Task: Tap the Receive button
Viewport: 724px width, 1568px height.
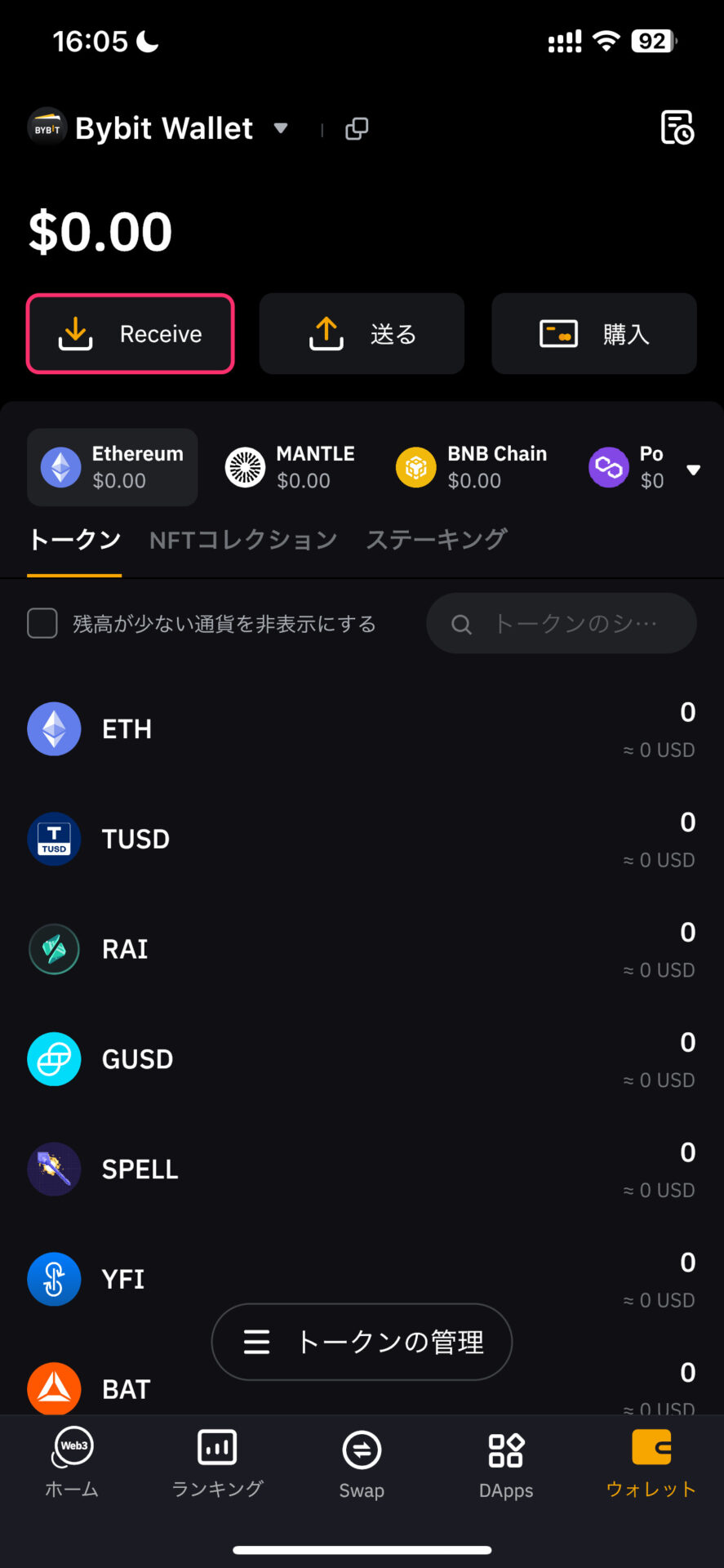Action: point(131,333)
